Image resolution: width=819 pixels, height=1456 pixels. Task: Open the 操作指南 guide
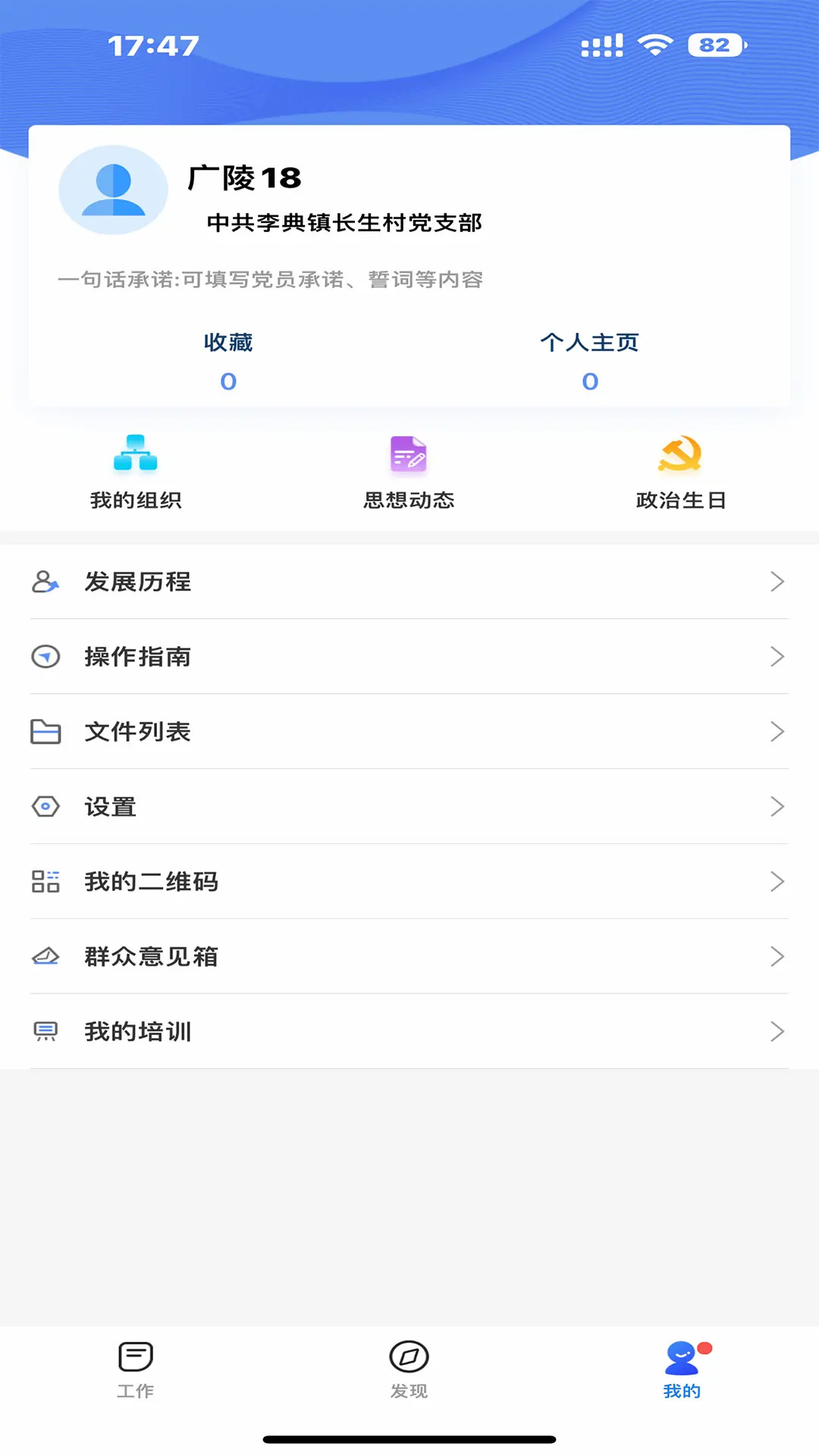(x=409, y=657)
